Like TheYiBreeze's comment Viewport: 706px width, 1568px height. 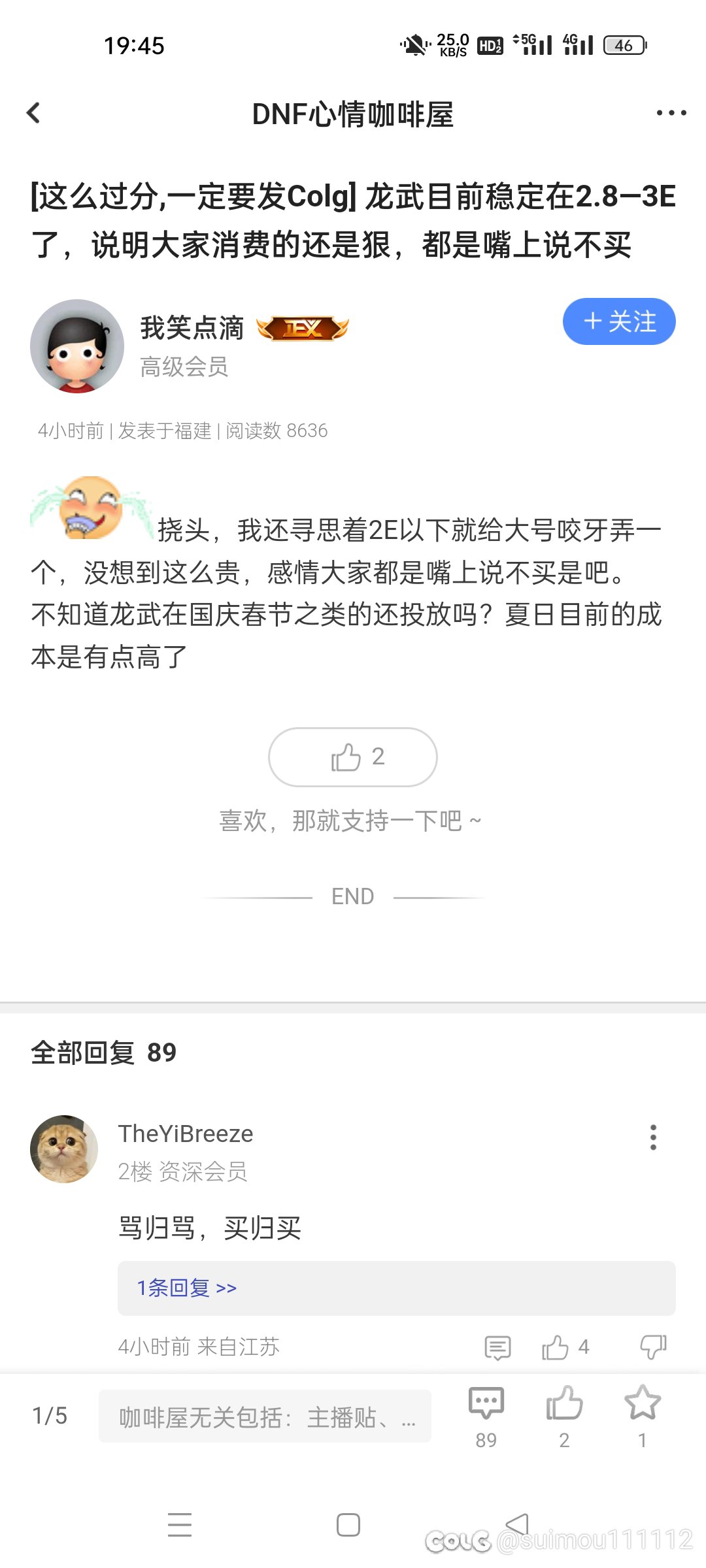[x=565, y=1347]
